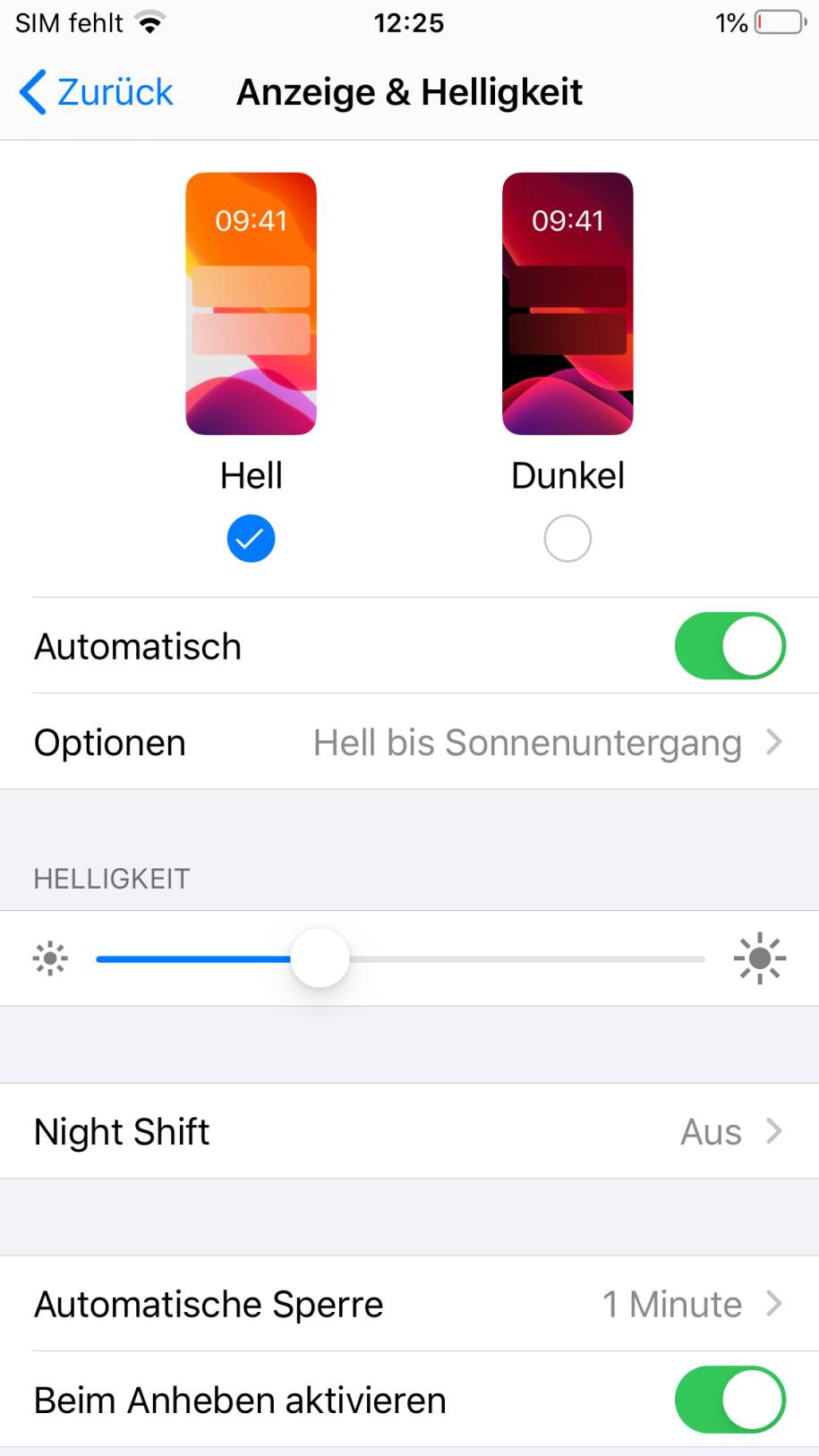The height and width of the screenshot is (1456, 819).
Task: Disable Beim Anheben aktivieren
Action: (x=730, y=1400)
